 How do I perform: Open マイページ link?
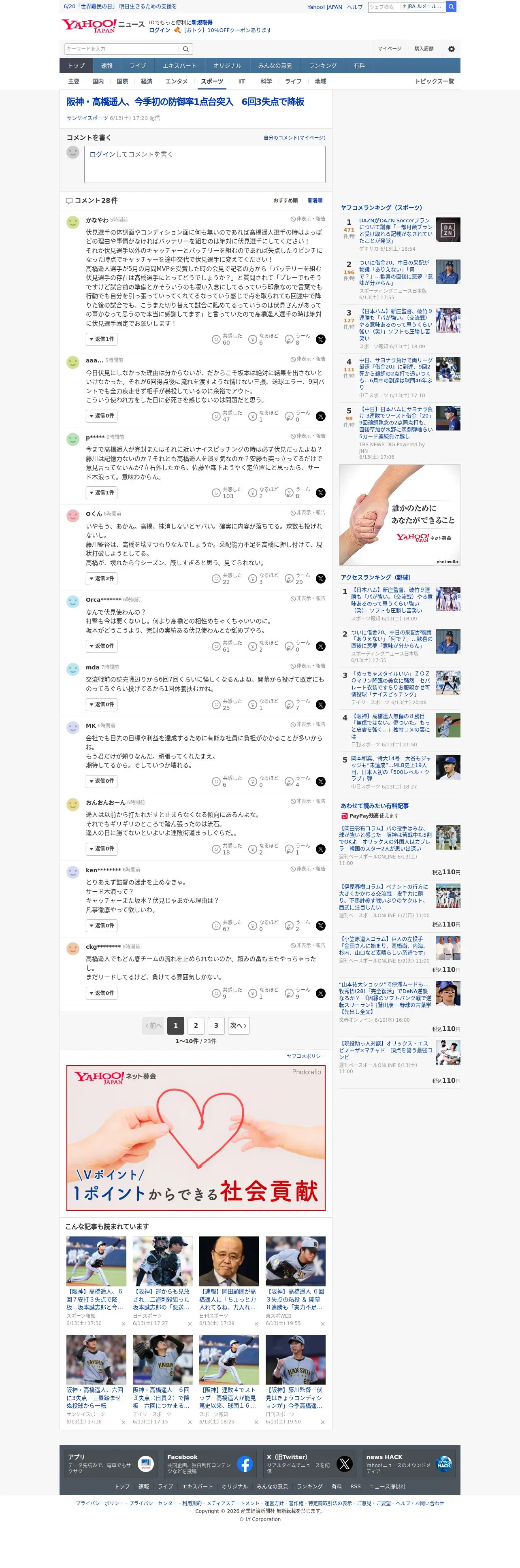pos(389,49)
